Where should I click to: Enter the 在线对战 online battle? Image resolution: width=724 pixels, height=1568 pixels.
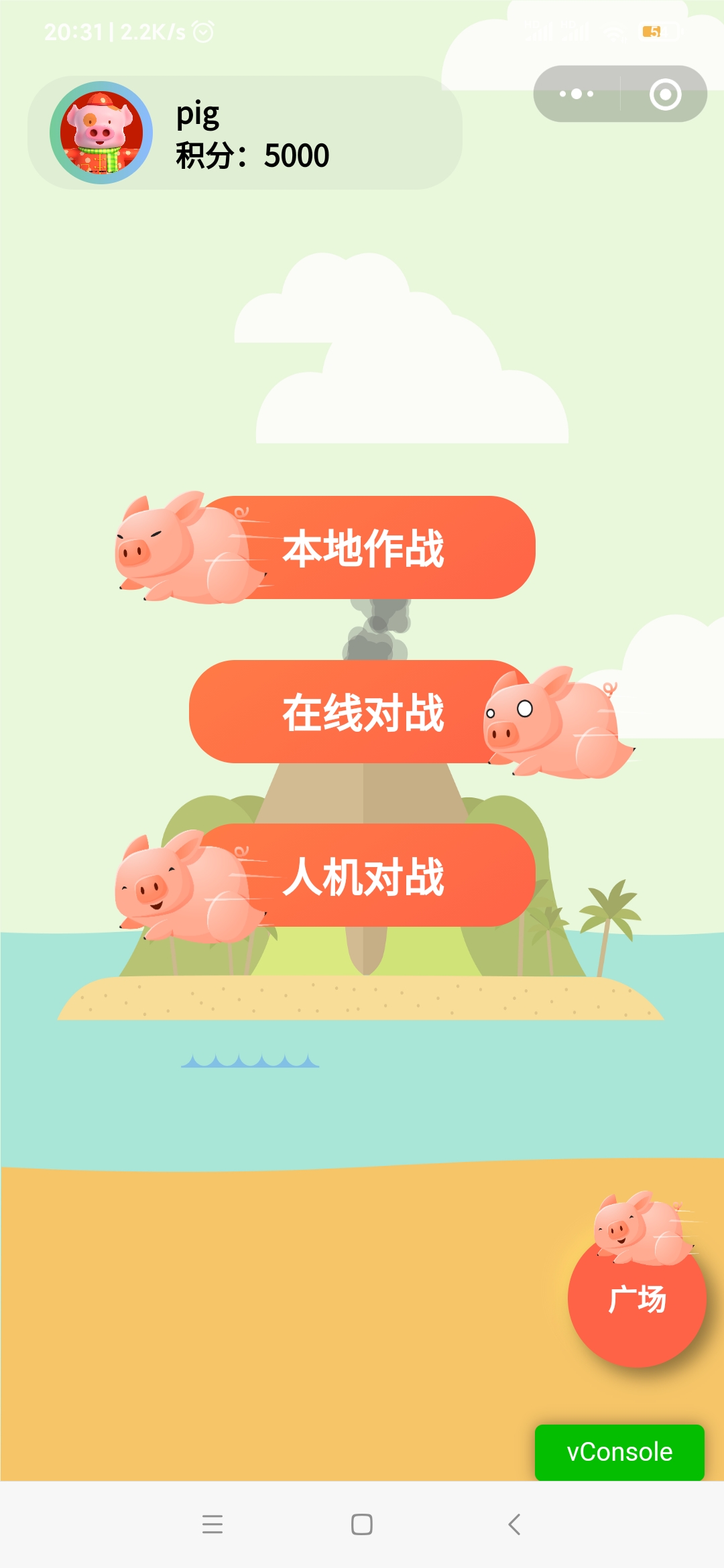point(363,712)
